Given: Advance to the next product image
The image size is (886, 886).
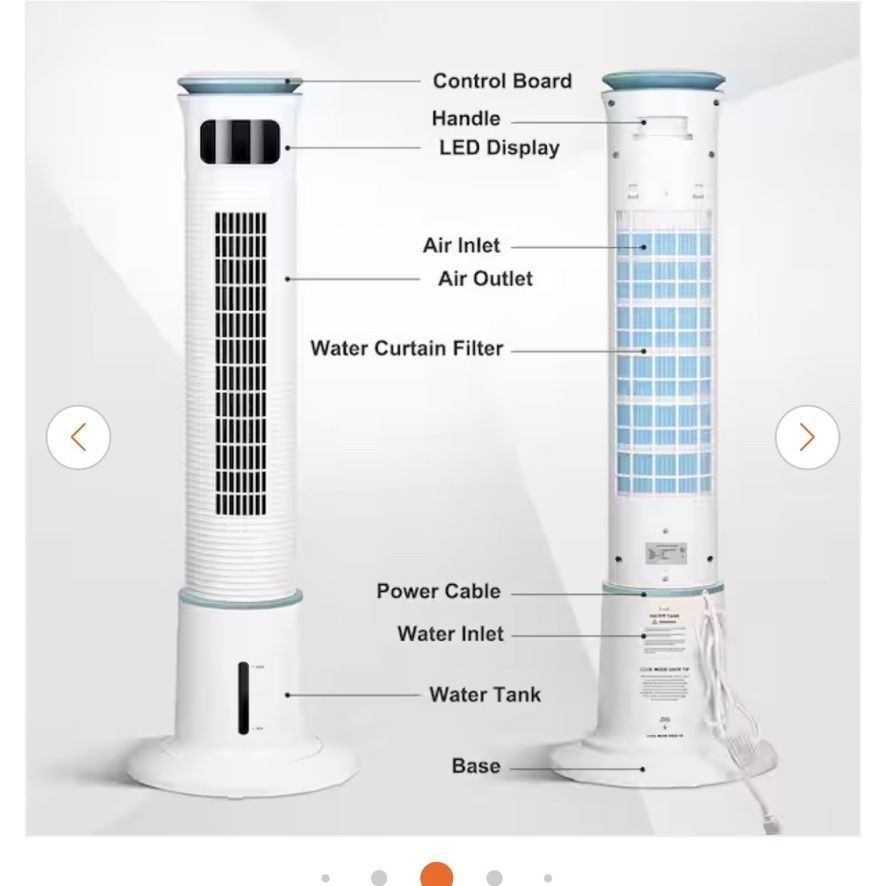Looking at the screenshot, I should click(807, 437).
